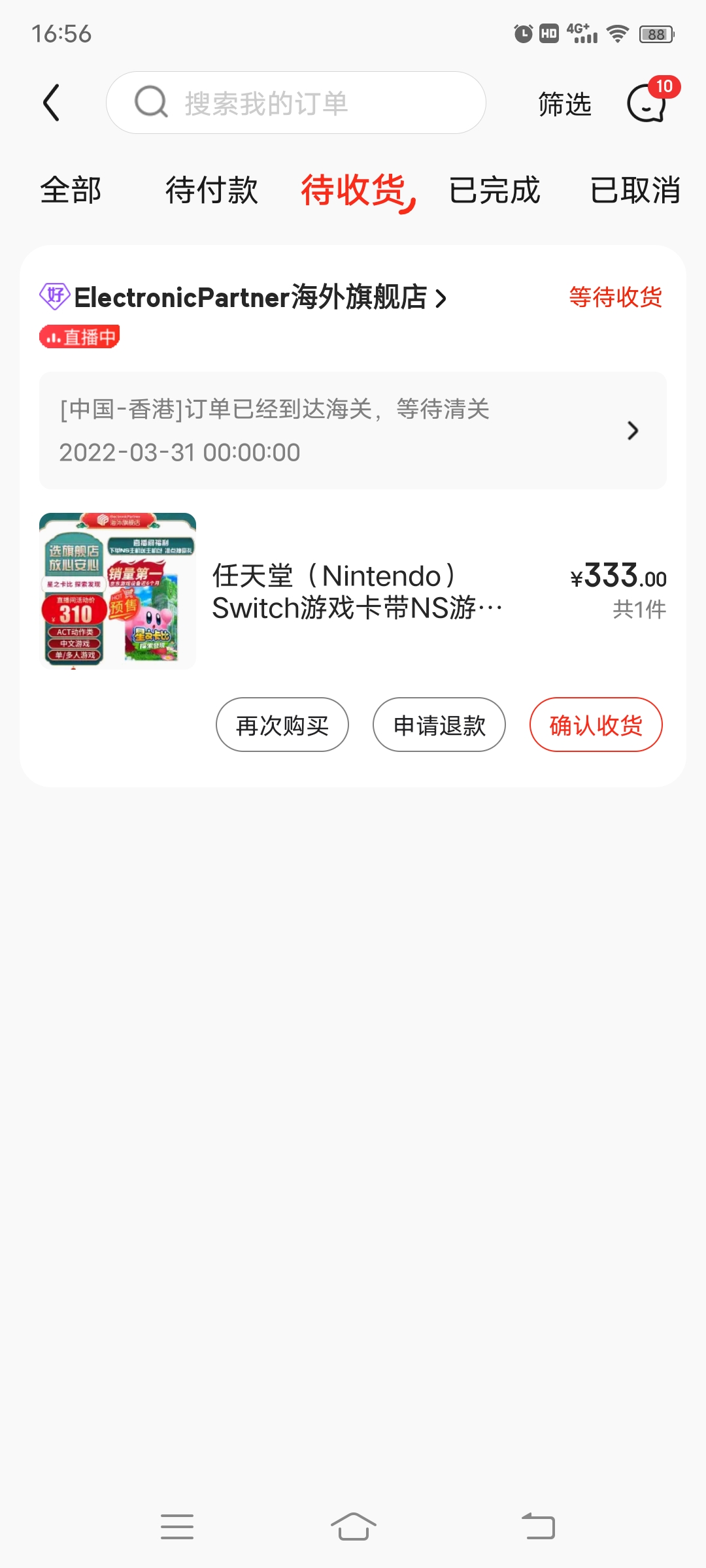Go back using the top-left arrow
This screenshot has width=706, height=1568.
[51, 103]
